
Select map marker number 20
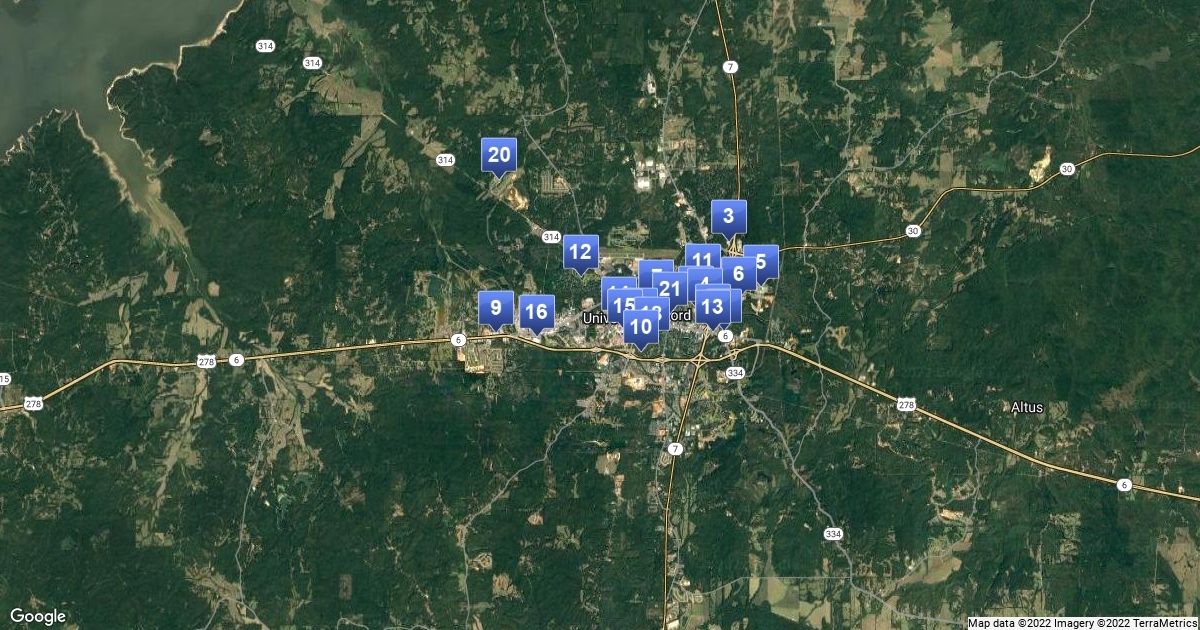[499, 155]
